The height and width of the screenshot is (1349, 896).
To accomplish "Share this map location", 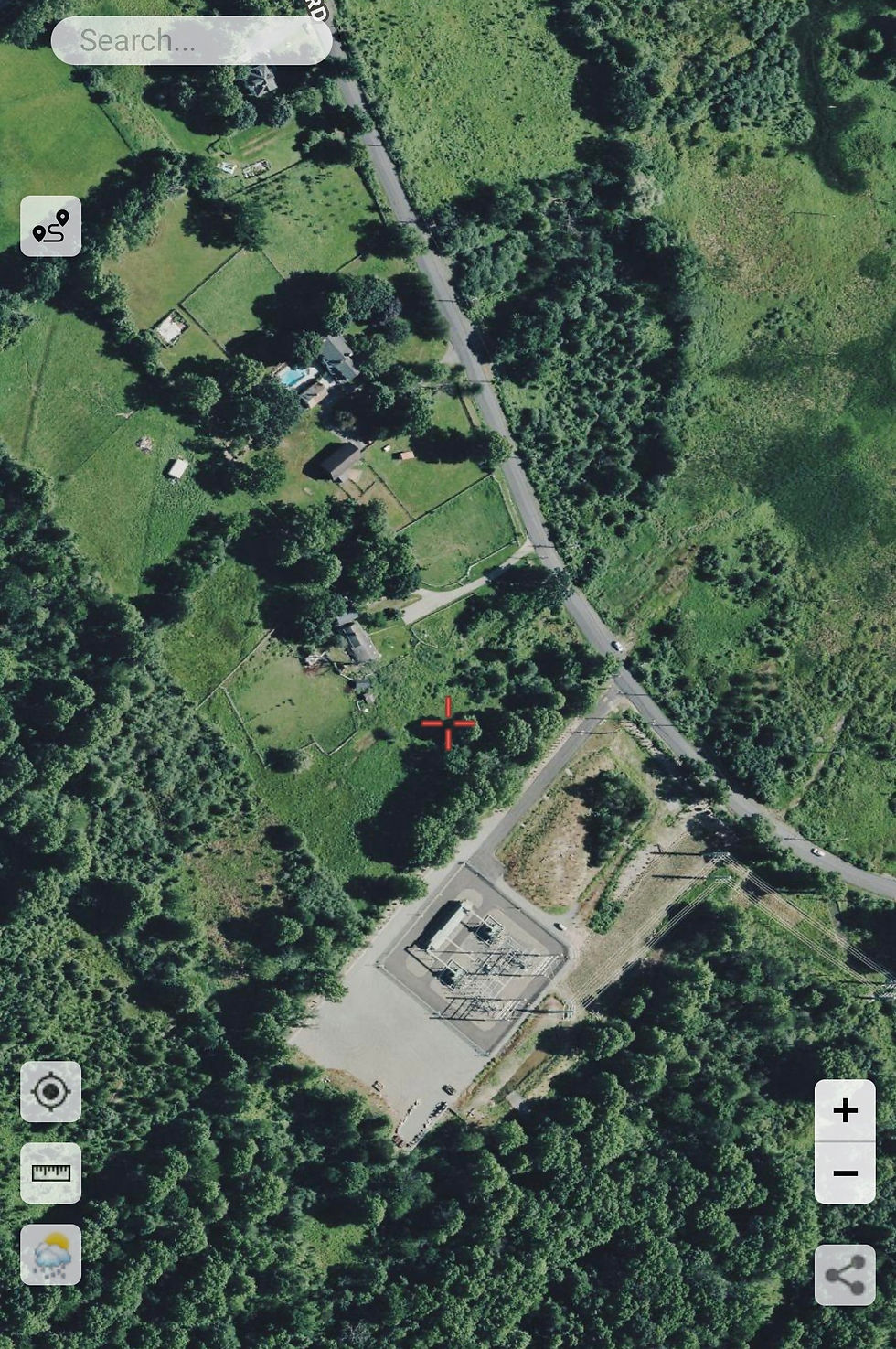I will (x=845, y=1275).
